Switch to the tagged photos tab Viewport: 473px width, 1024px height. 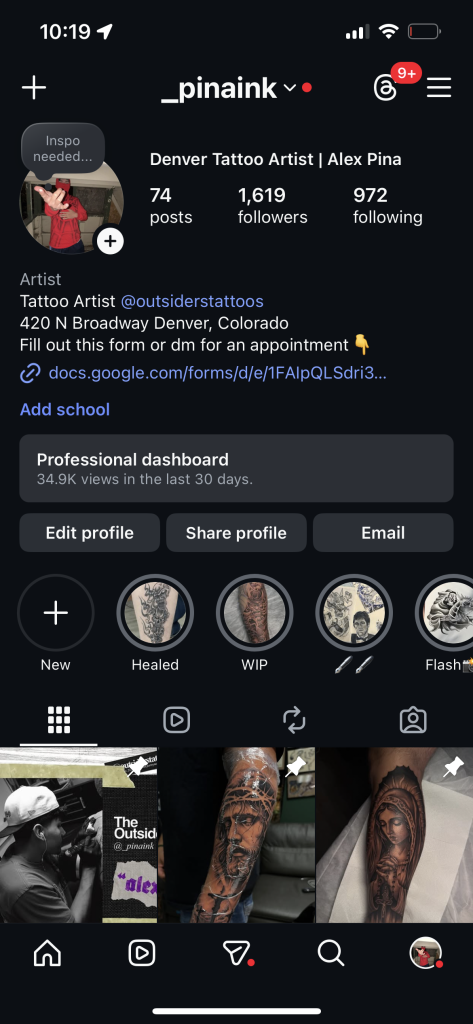(x=413, y=720)
